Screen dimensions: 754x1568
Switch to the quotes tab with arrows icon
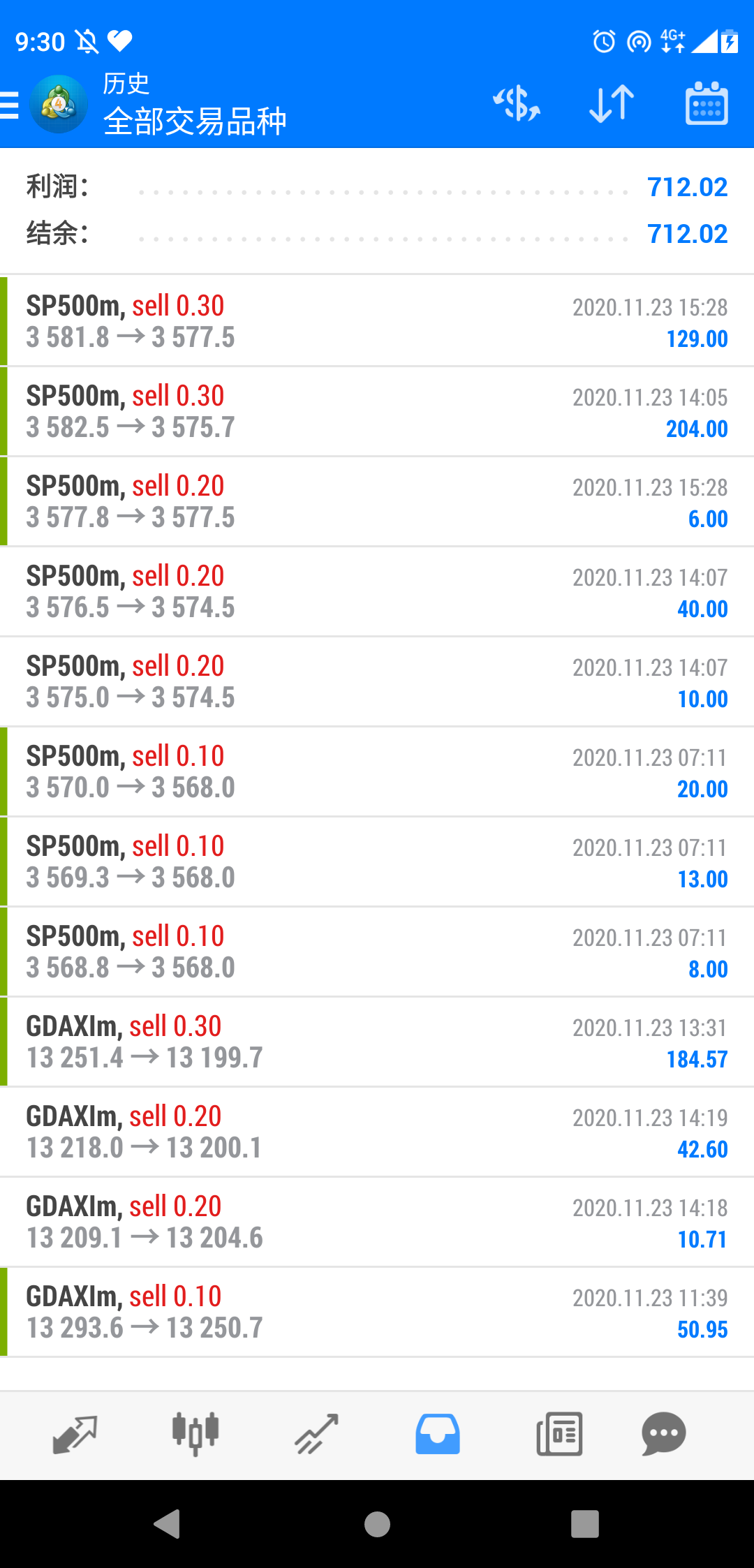[x=75, y=1434]
